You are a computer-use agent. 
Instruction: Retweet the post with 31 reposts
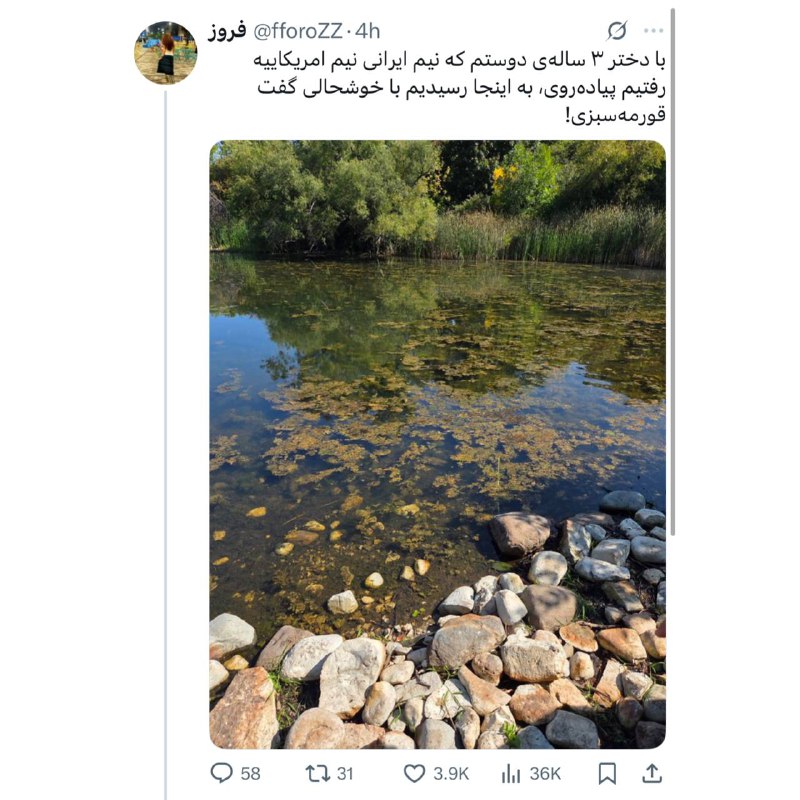click(317, 773)
